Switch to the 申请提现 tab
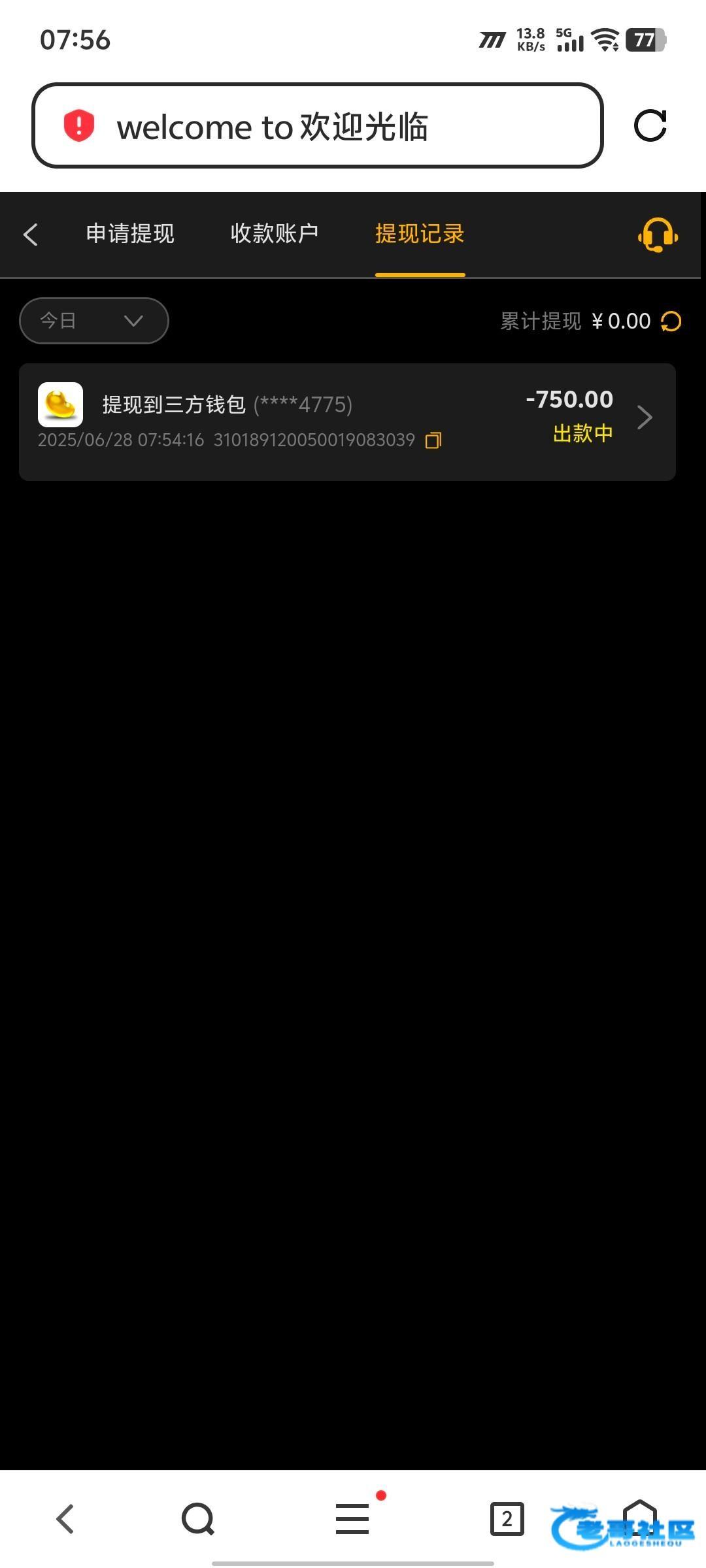Image resolution: width=706 pixels, height=1568 pixels. tap(130, 233)
